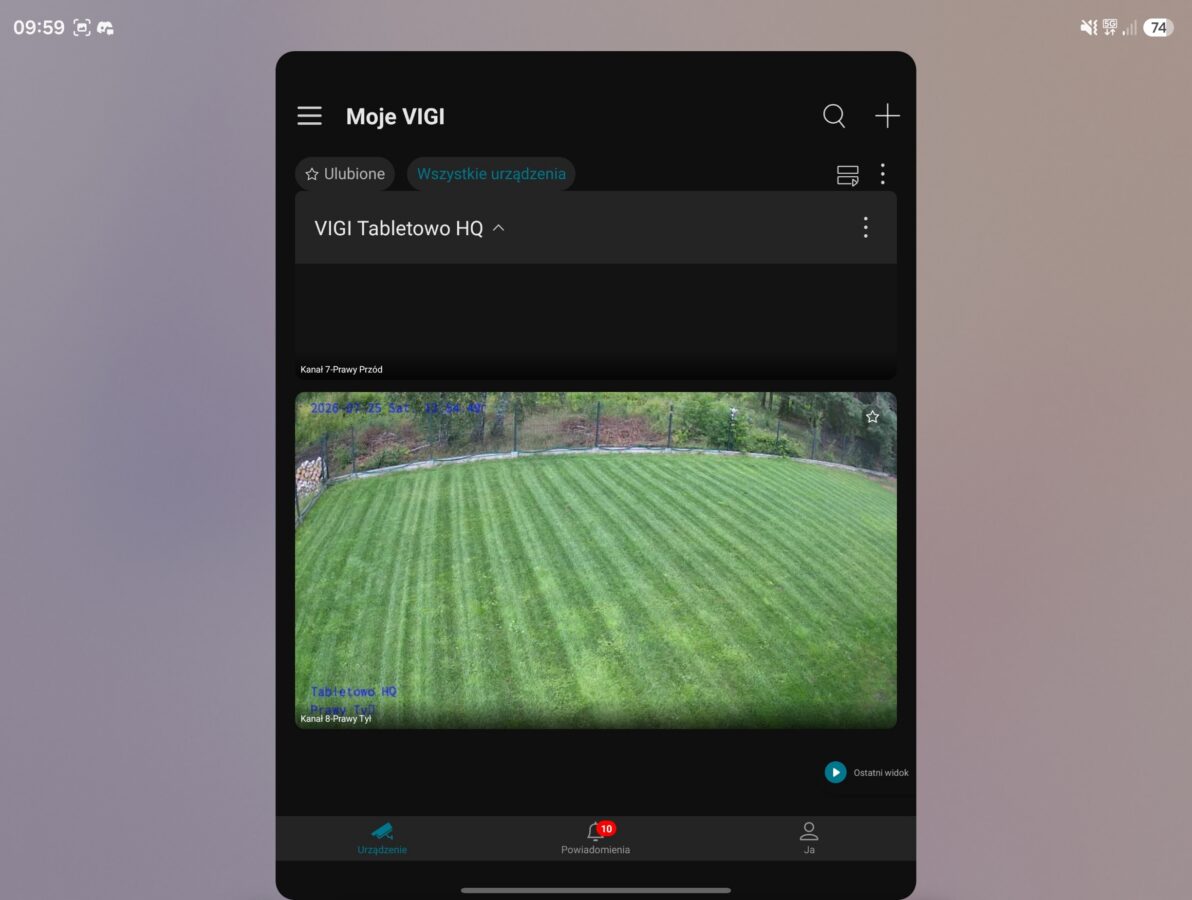Screen dimensions: 1192x900
Task: Open the hamburger drawer menu
Action: click(309, 116)
